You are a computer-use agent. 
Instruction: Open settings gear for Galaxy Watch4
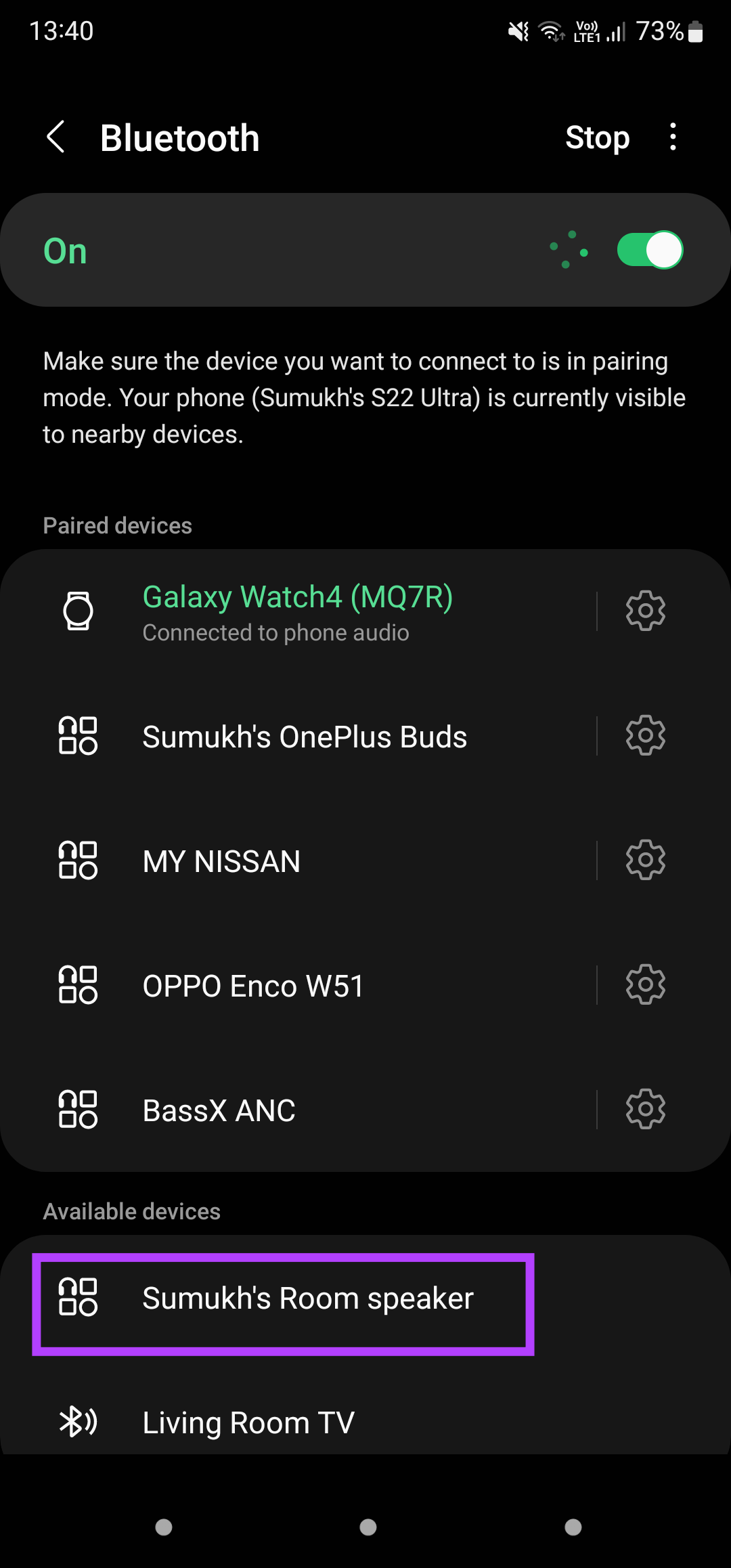(645, 611)
